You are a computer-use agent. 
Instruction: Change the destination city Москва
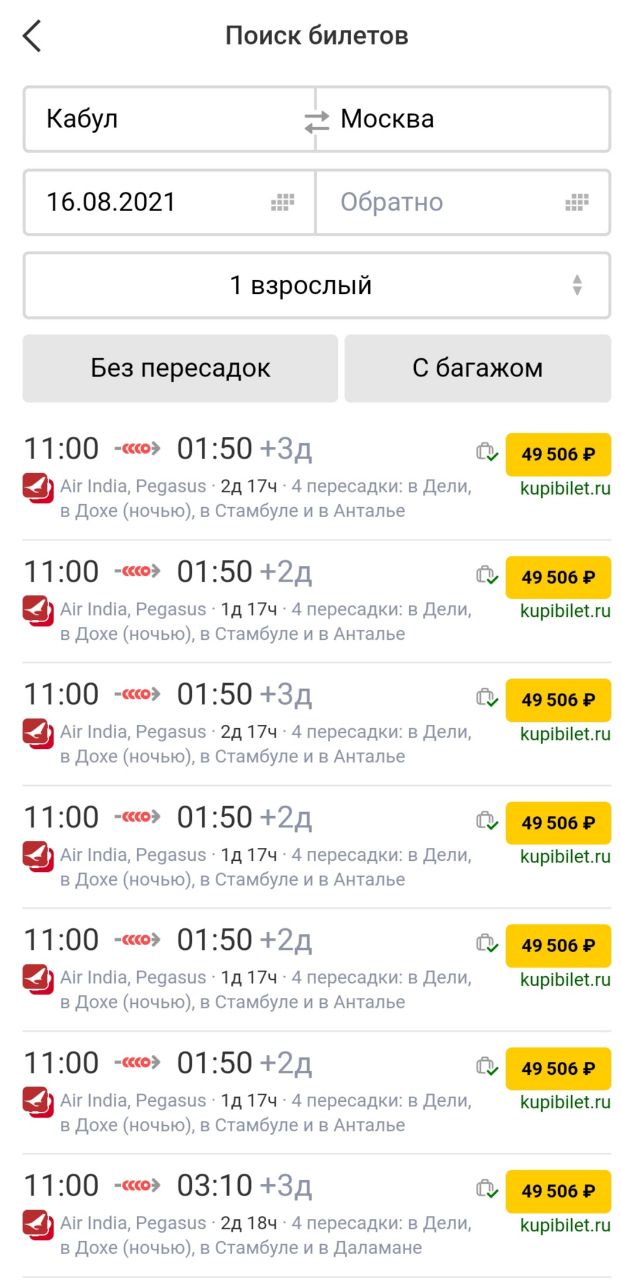463,119
